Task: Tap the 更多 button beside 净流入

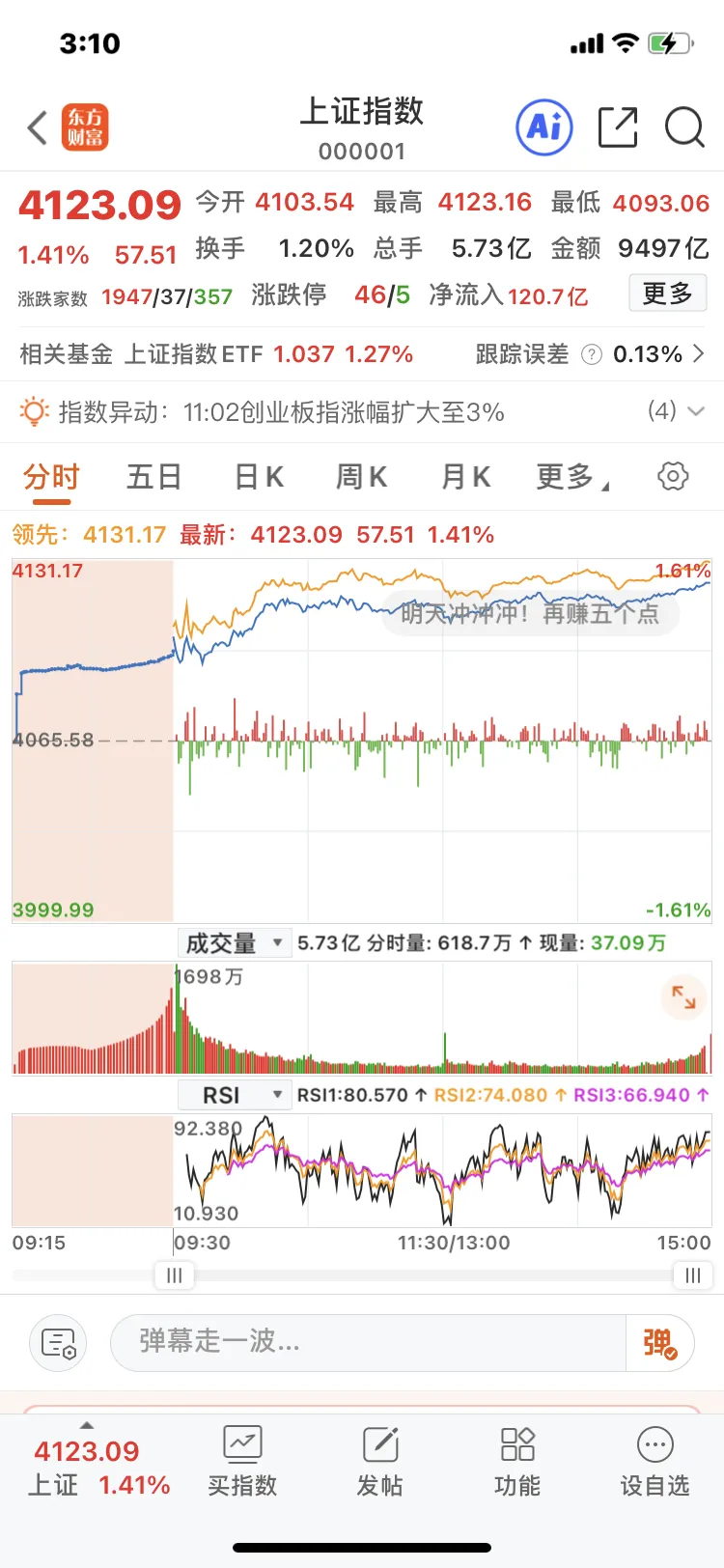Action: tap(667, 294)
